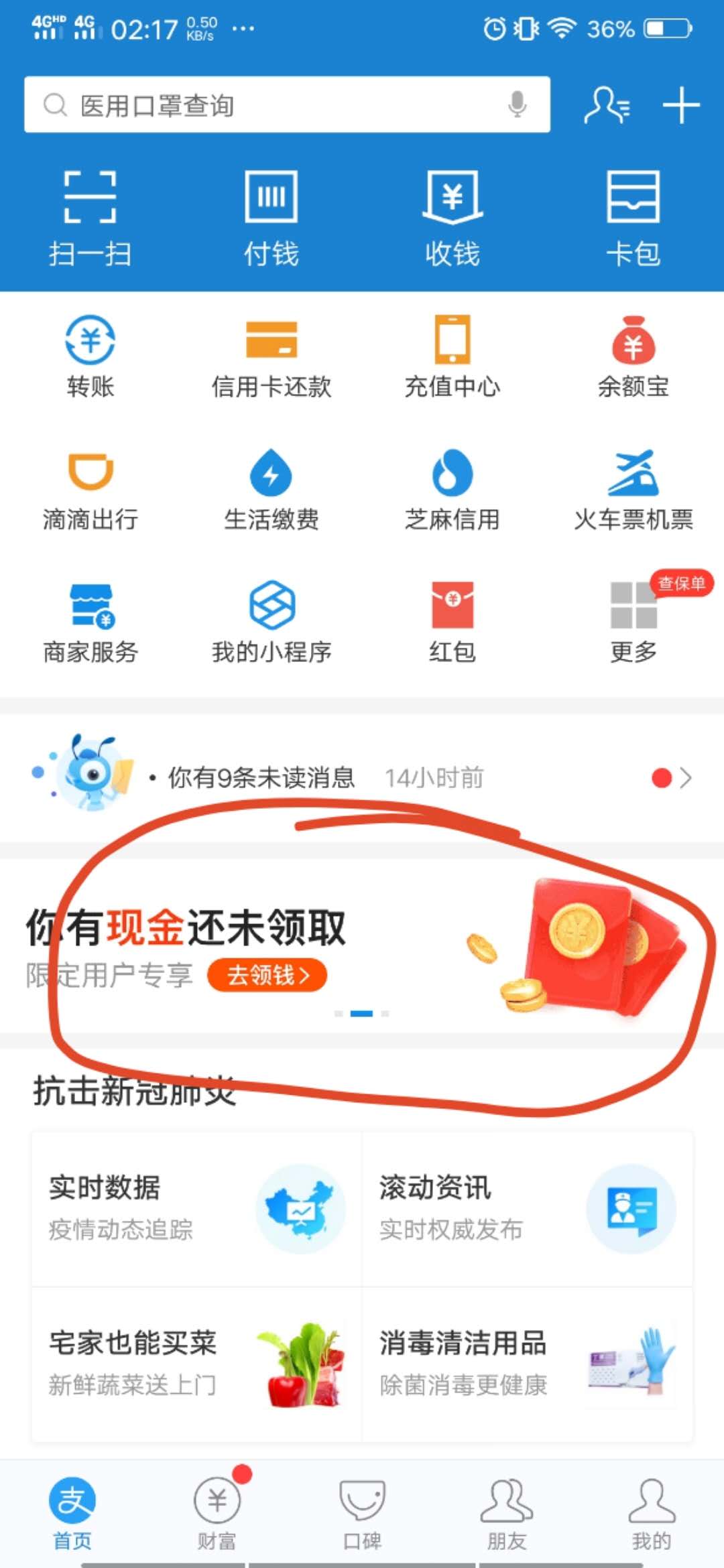Open 卡包 card wallet
724x1568 pixels.
pyautogui.click(x=633, y=218)
